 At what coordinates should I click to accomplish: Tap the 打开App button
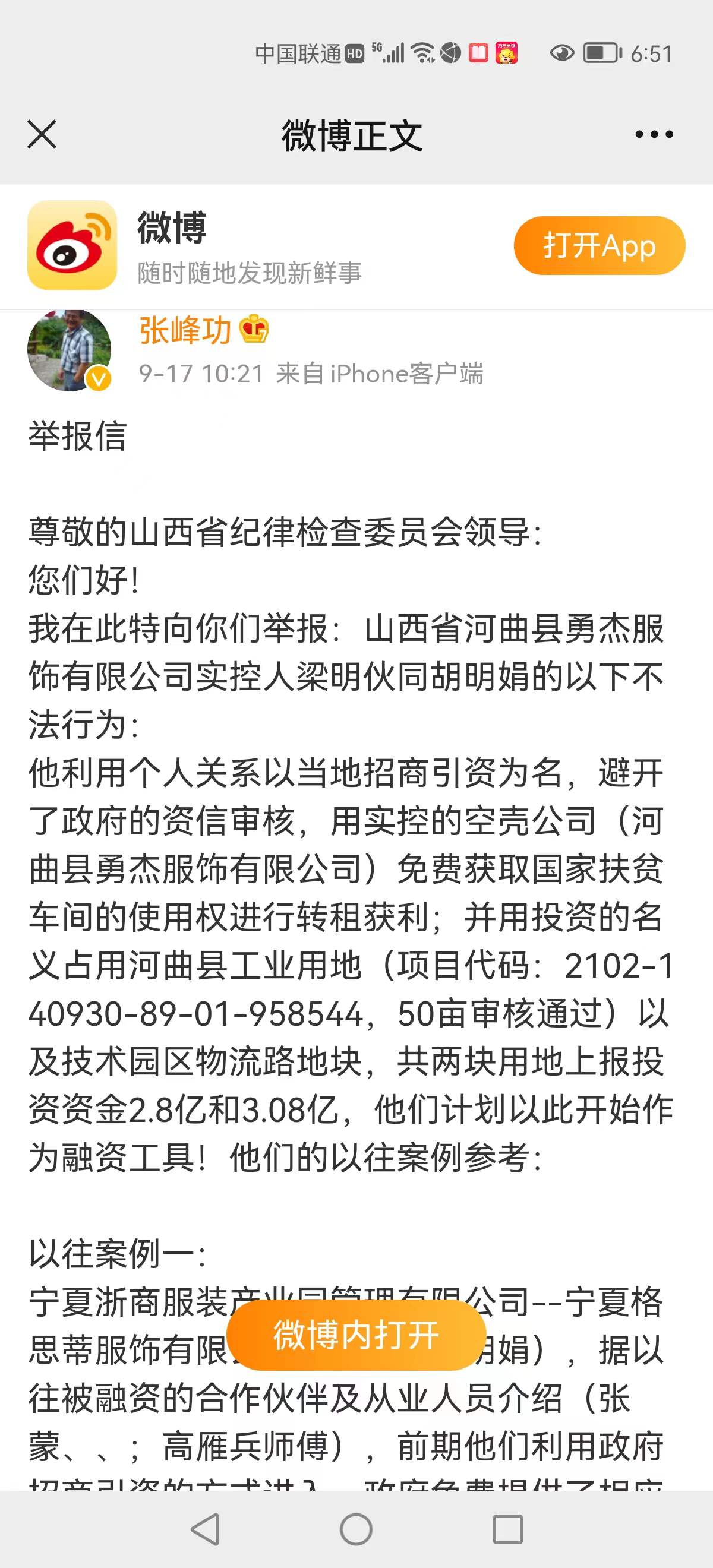[599, 245]
